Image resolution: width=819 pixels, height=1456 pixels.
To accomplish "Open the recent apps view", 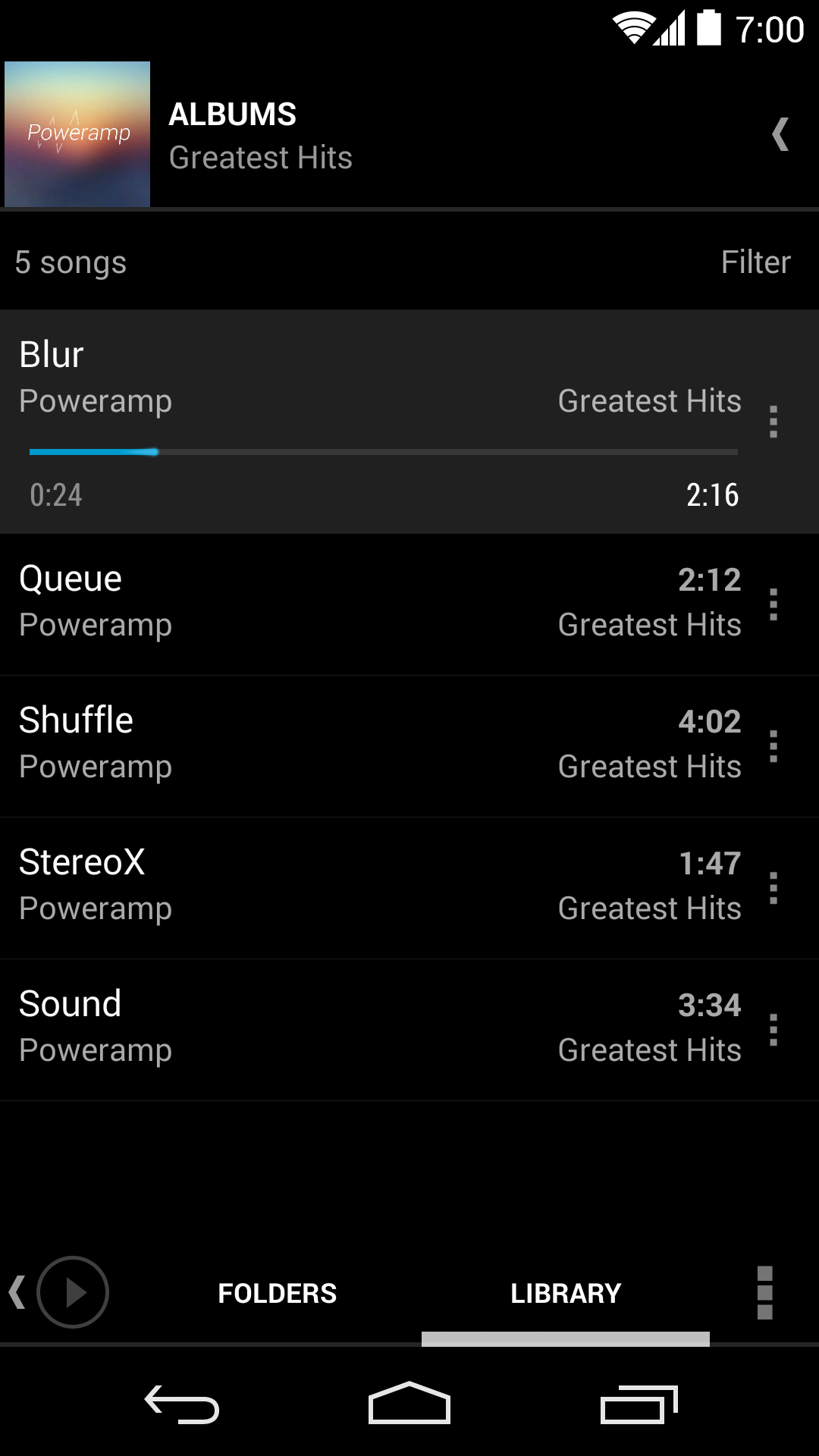I will coord(639,1404).
